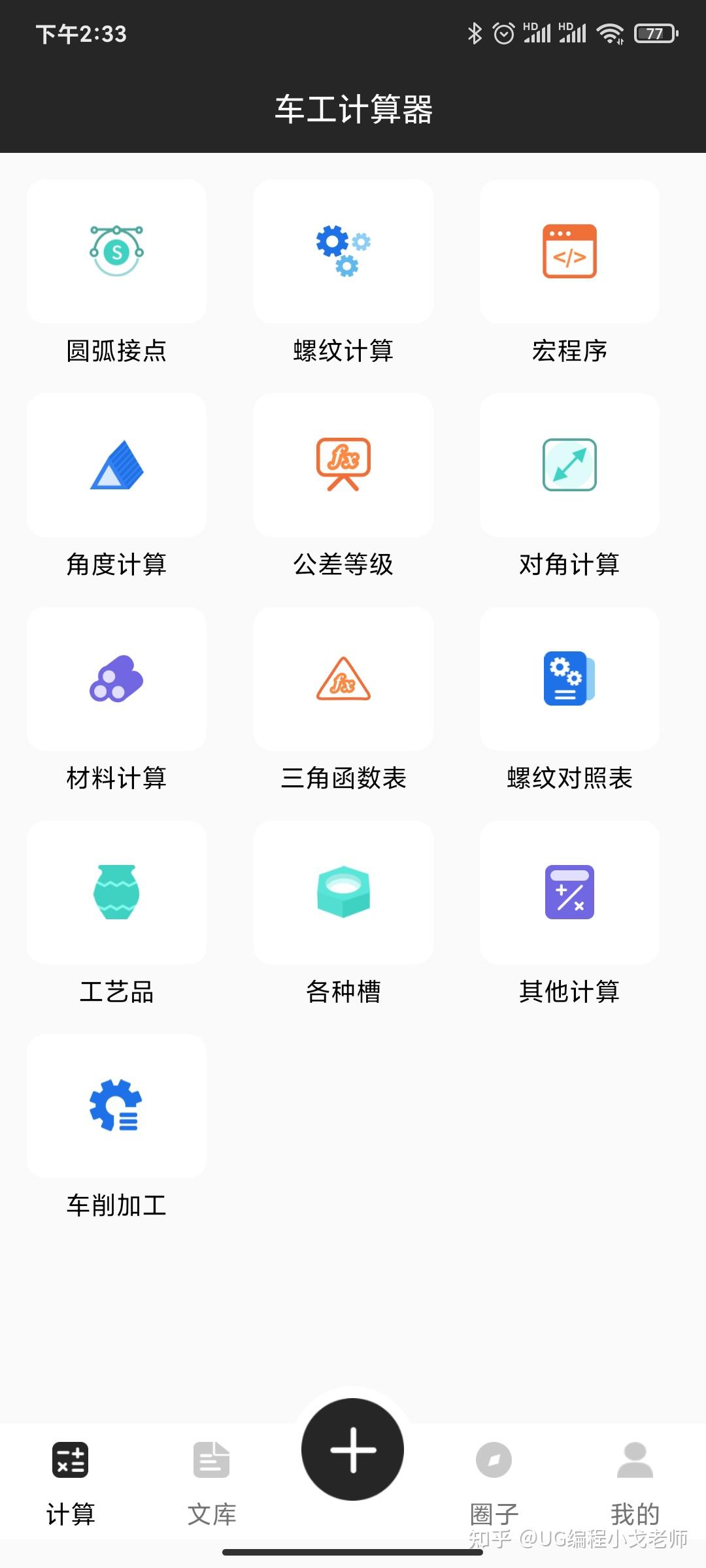
Task: Select 各种槽 tile
Action: coord(343,892)
